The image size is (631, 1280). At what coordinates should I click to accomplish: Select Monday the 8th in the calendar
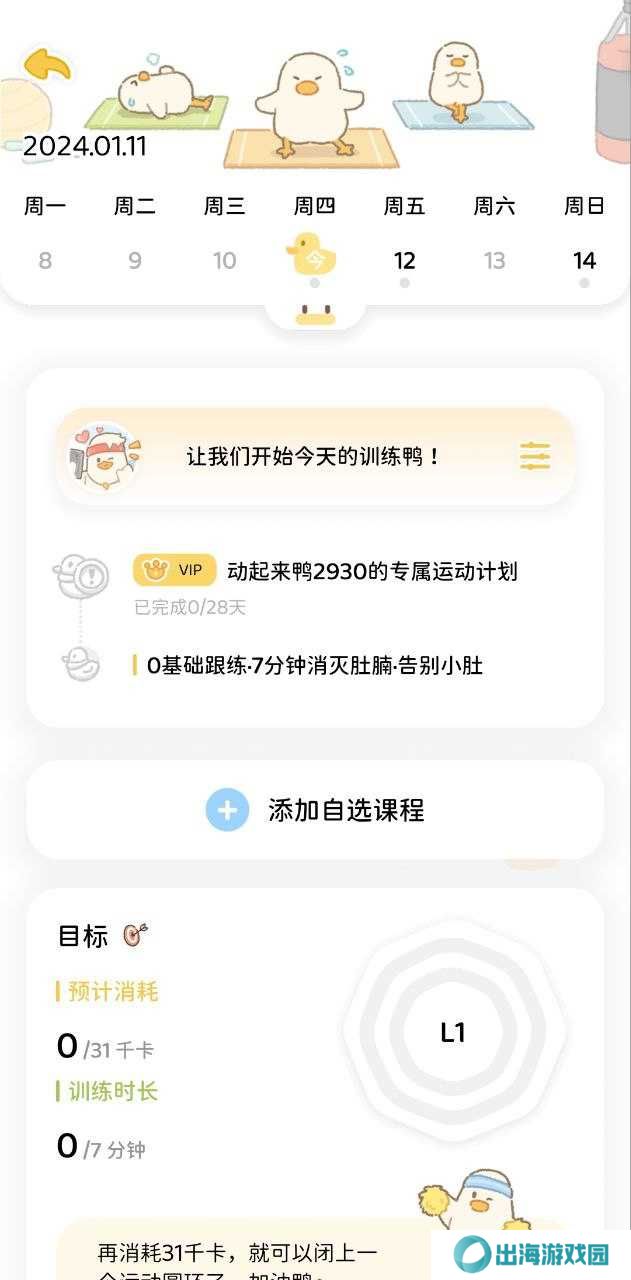coord(45,261)
